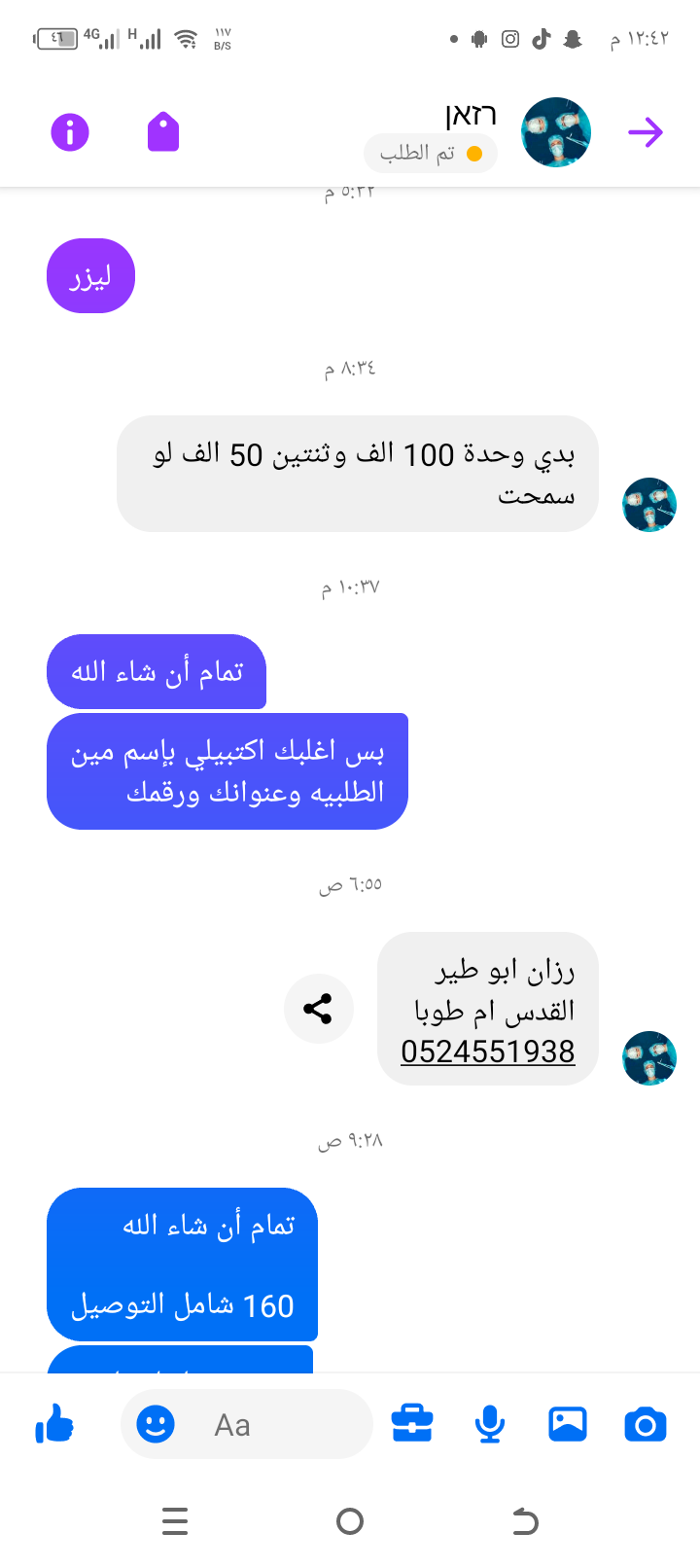Attach a photo from the gallery
700x1568 pixels.
click(x=568, y=1424)
